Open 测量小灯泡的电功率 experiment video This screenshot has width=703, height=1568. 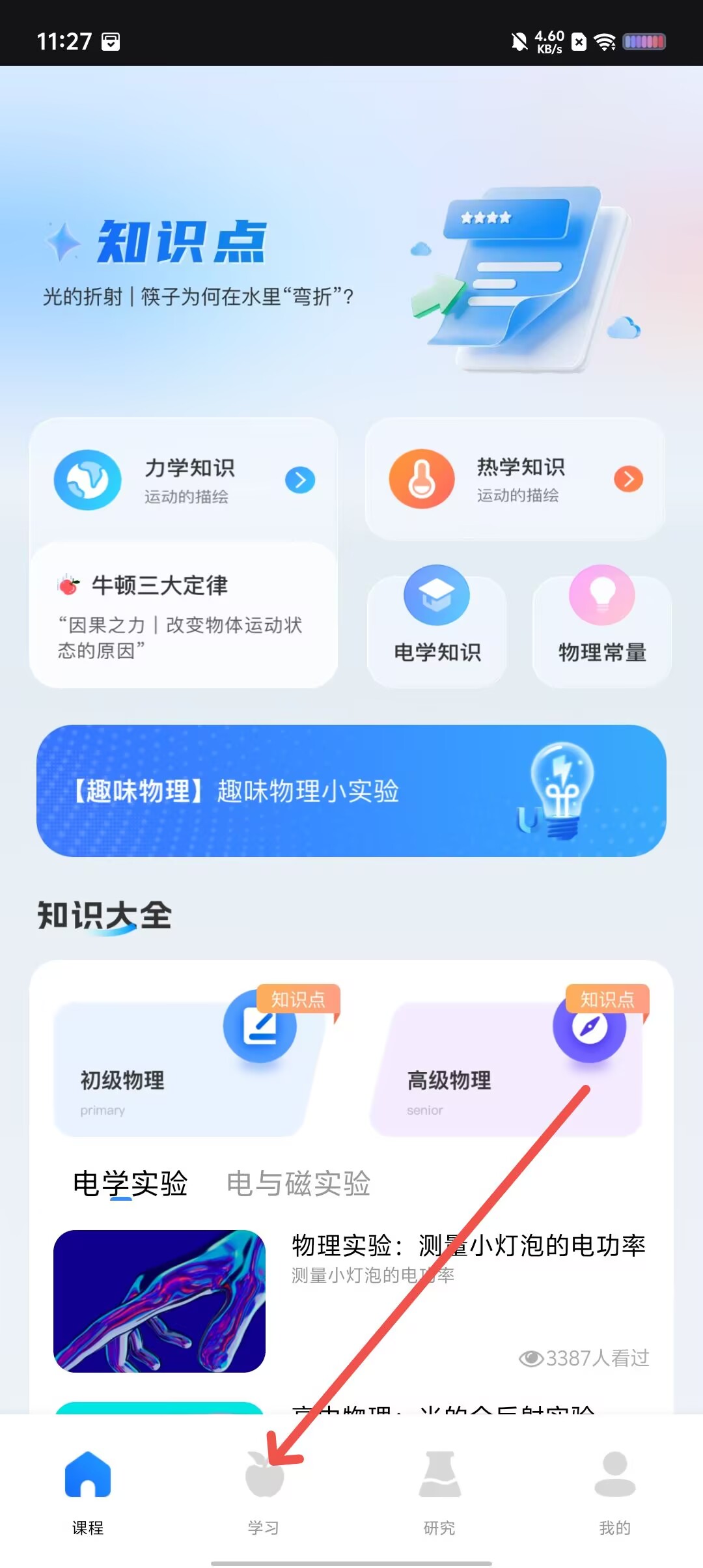(x=351, y=1301)
